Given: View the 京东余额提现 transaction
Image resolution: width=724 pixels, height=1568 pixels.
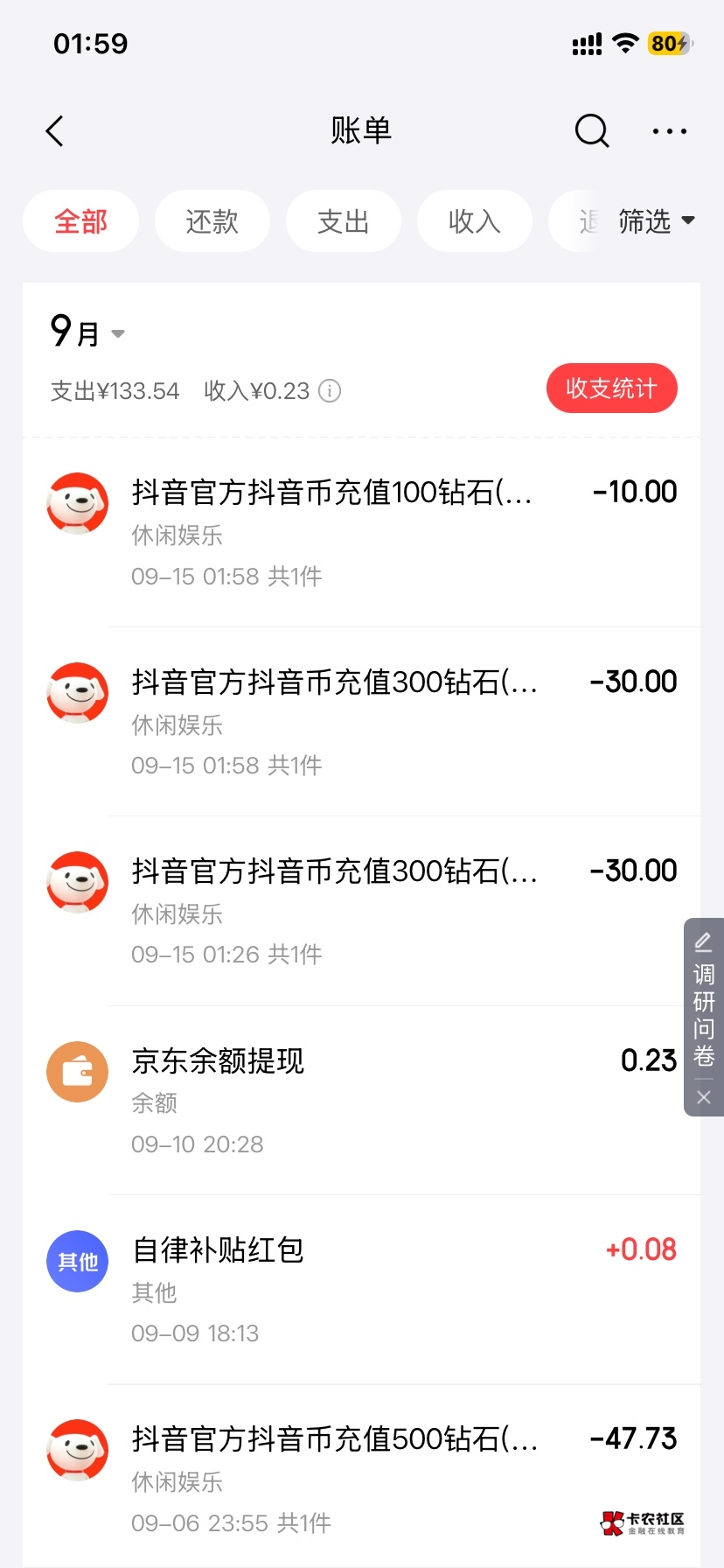Looking at the screenshot, I should coord(362,1101).
